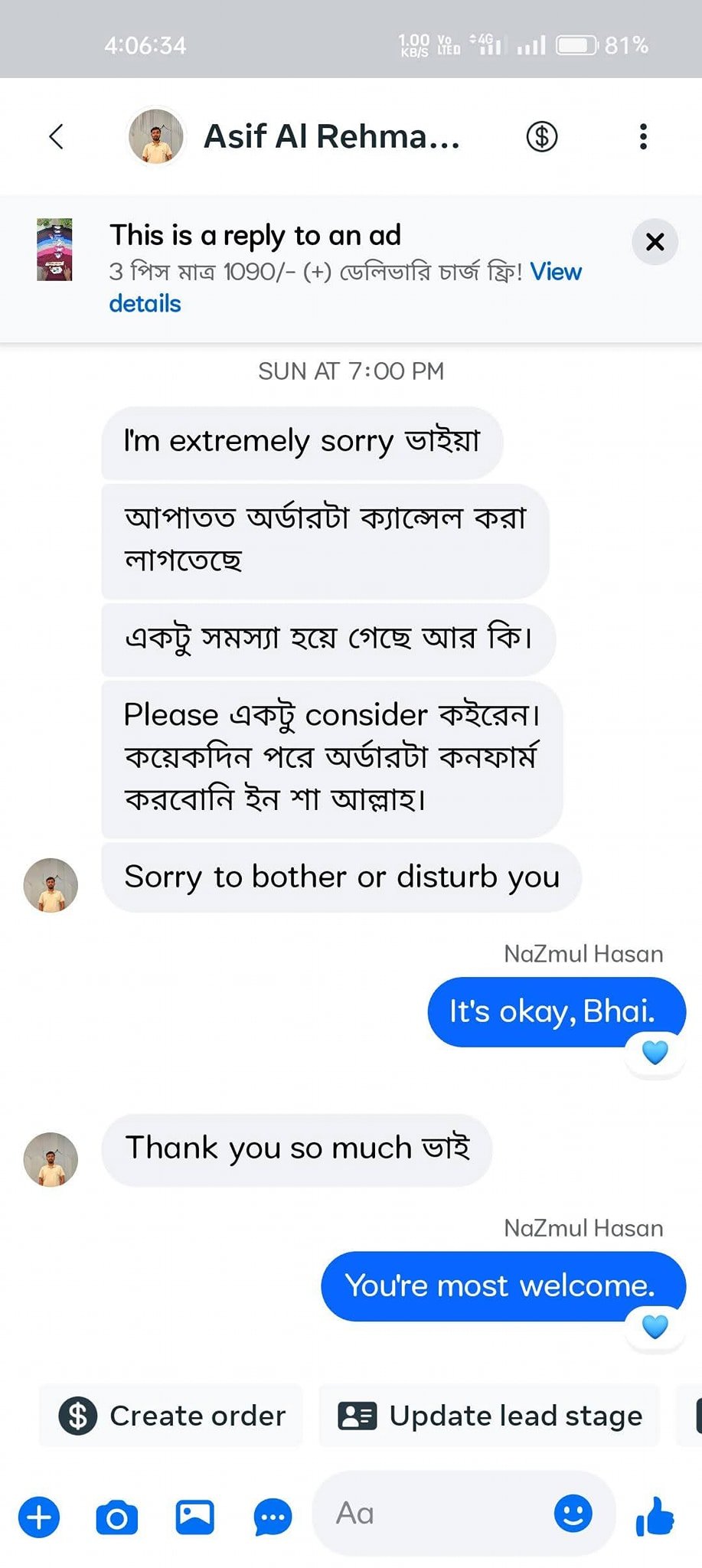Viewport: 702px width, 1568px height.
Task: Open the emoji picker smiley
Action: click(x=573, y=1514)
